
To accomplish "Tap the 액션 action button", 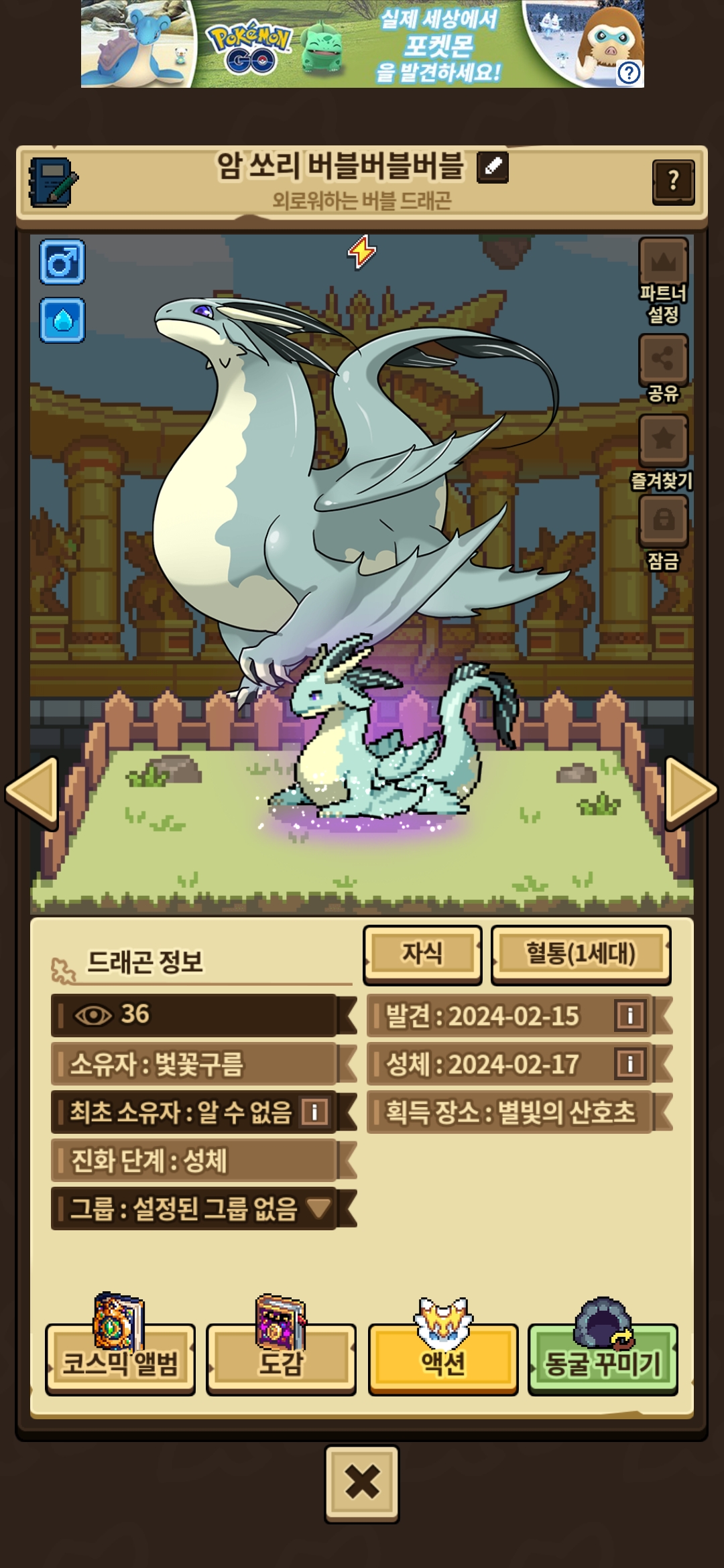I will click(442, 1362).
